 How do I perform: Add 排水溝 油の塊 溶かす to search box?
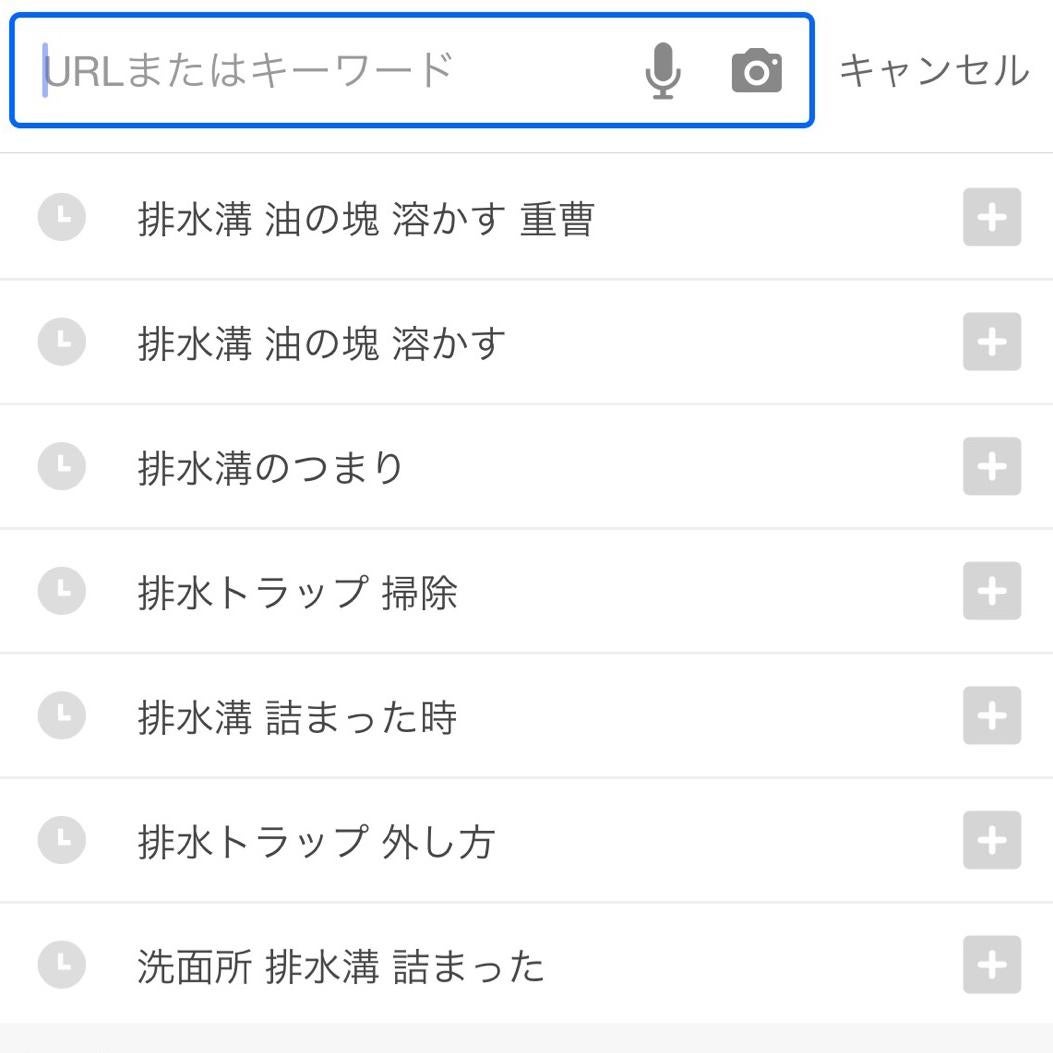pos(991,342)
